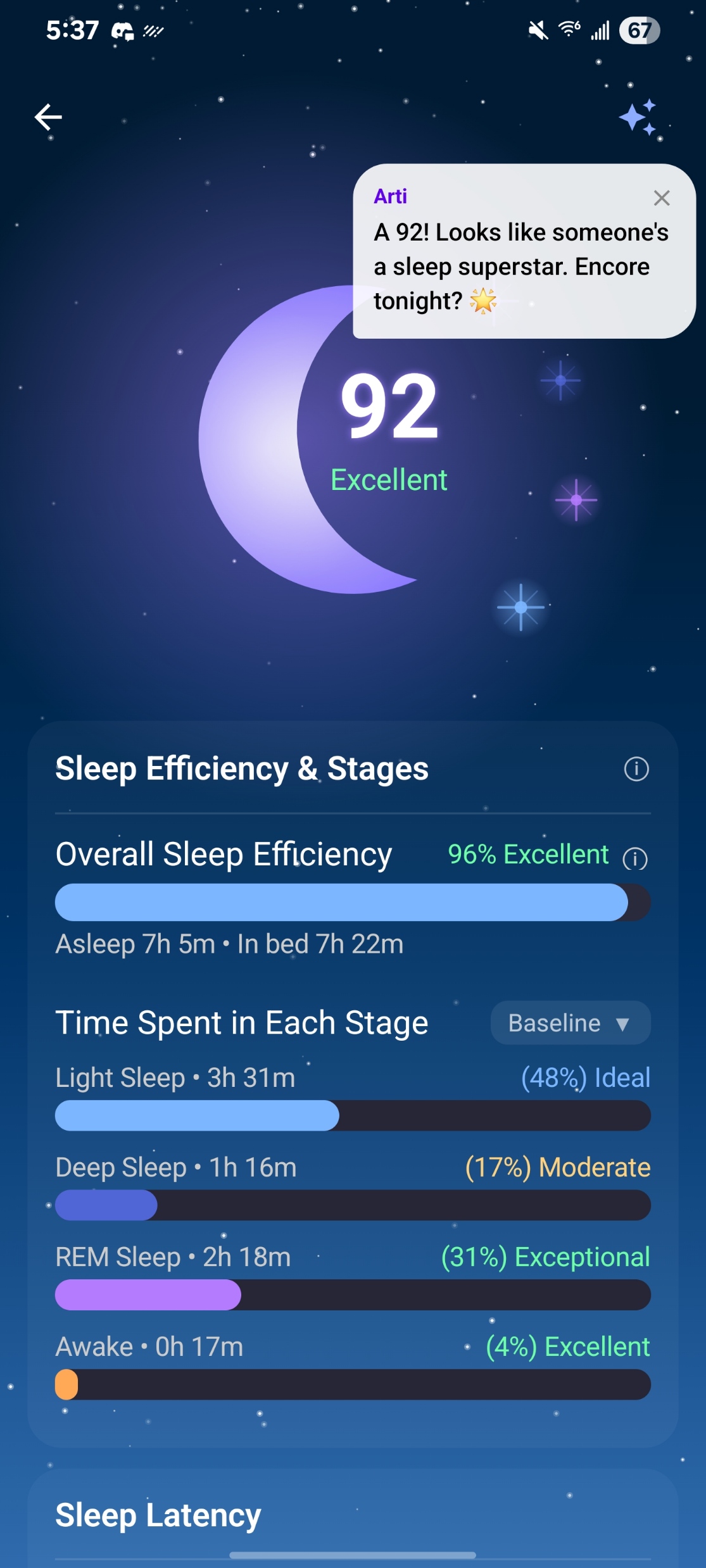Tap the Light Sleep stage bar
Viewport: 706px width, 1568px height.
tap(353, 1116)
